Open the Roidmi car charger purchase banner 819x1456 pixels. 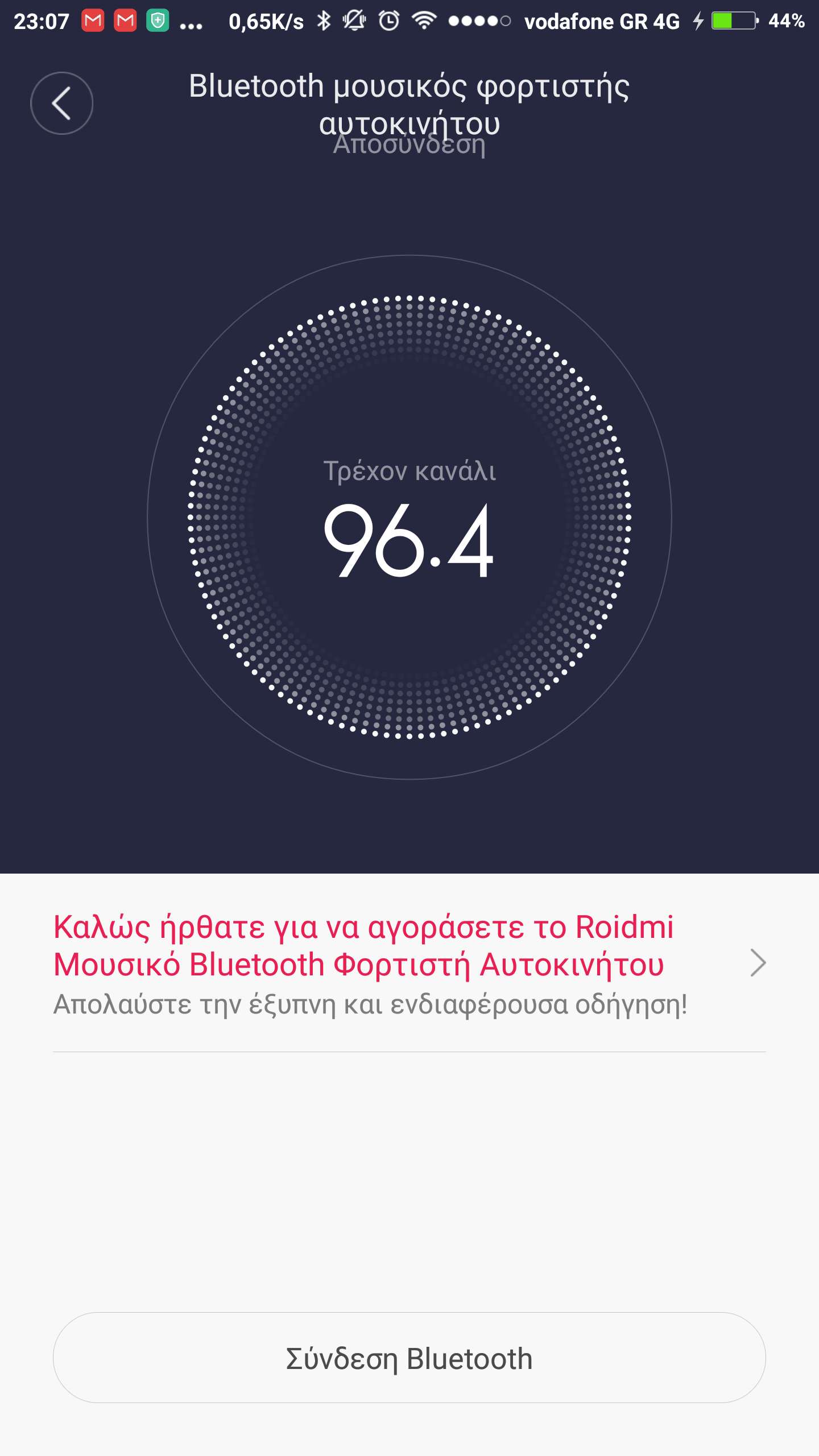(x=409, y=963)
